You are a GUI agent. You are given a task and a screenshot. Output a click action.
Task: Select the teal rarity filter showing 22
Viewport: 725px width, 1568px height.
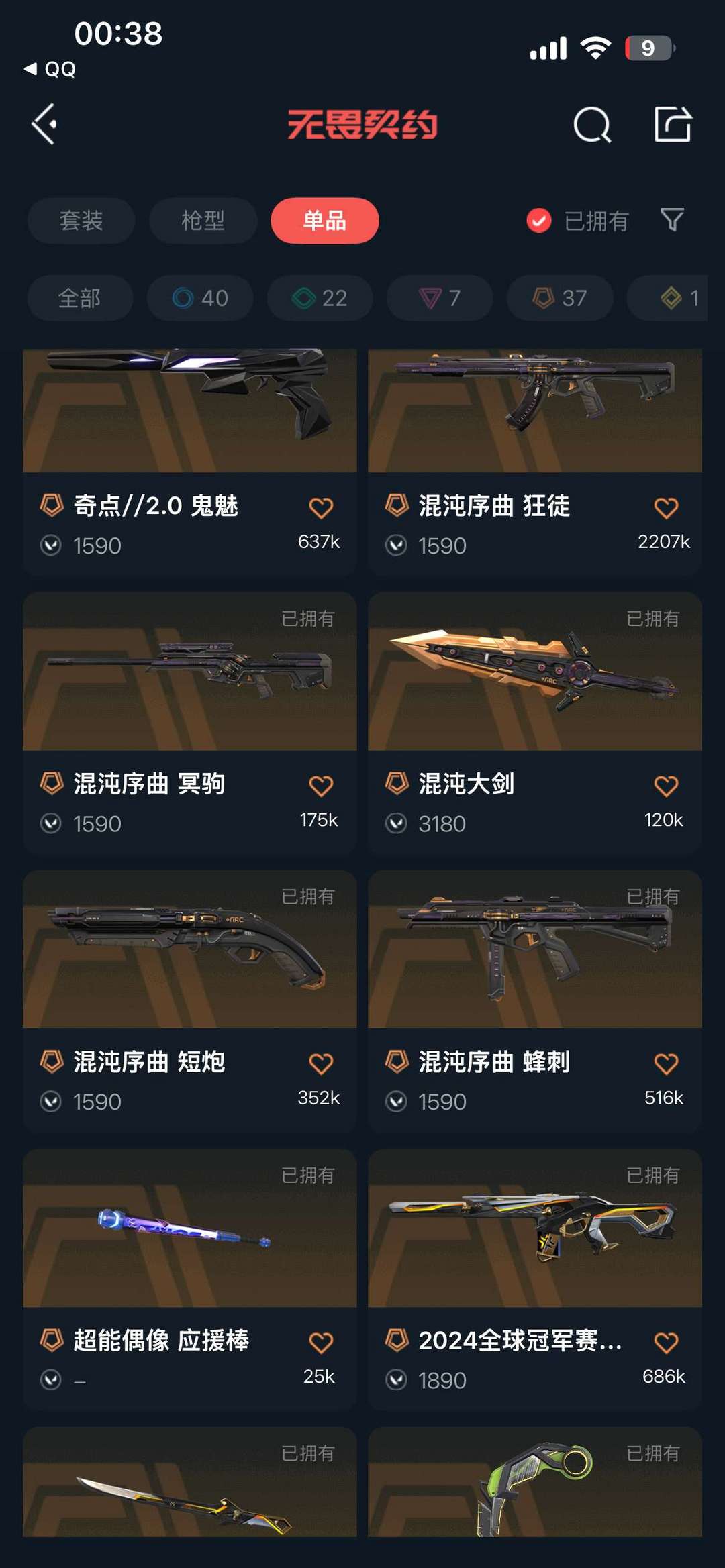coord(319,298)
